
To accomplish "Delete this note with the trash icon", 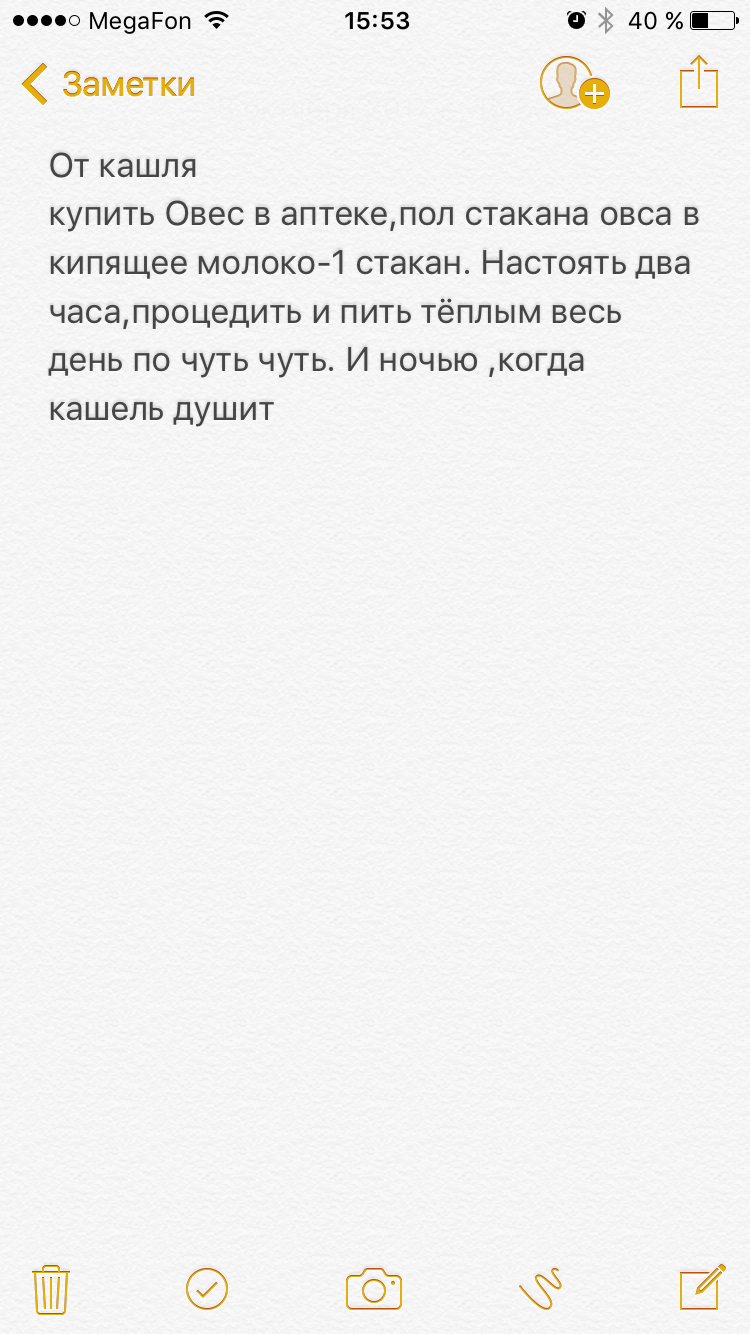I will click(50, 1288).
